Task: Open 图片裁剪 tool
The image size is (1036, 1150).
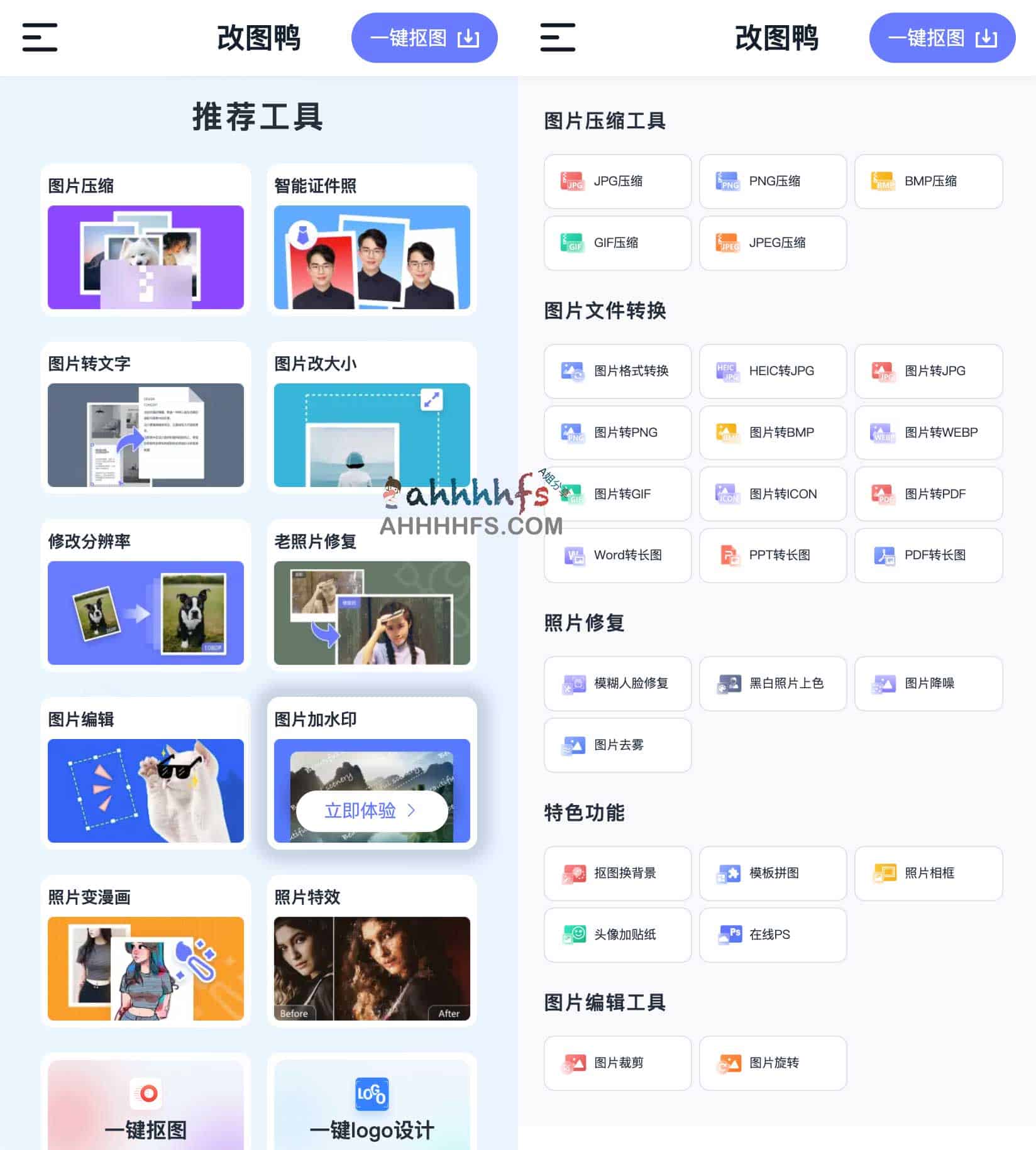Action: [617, 1063]
